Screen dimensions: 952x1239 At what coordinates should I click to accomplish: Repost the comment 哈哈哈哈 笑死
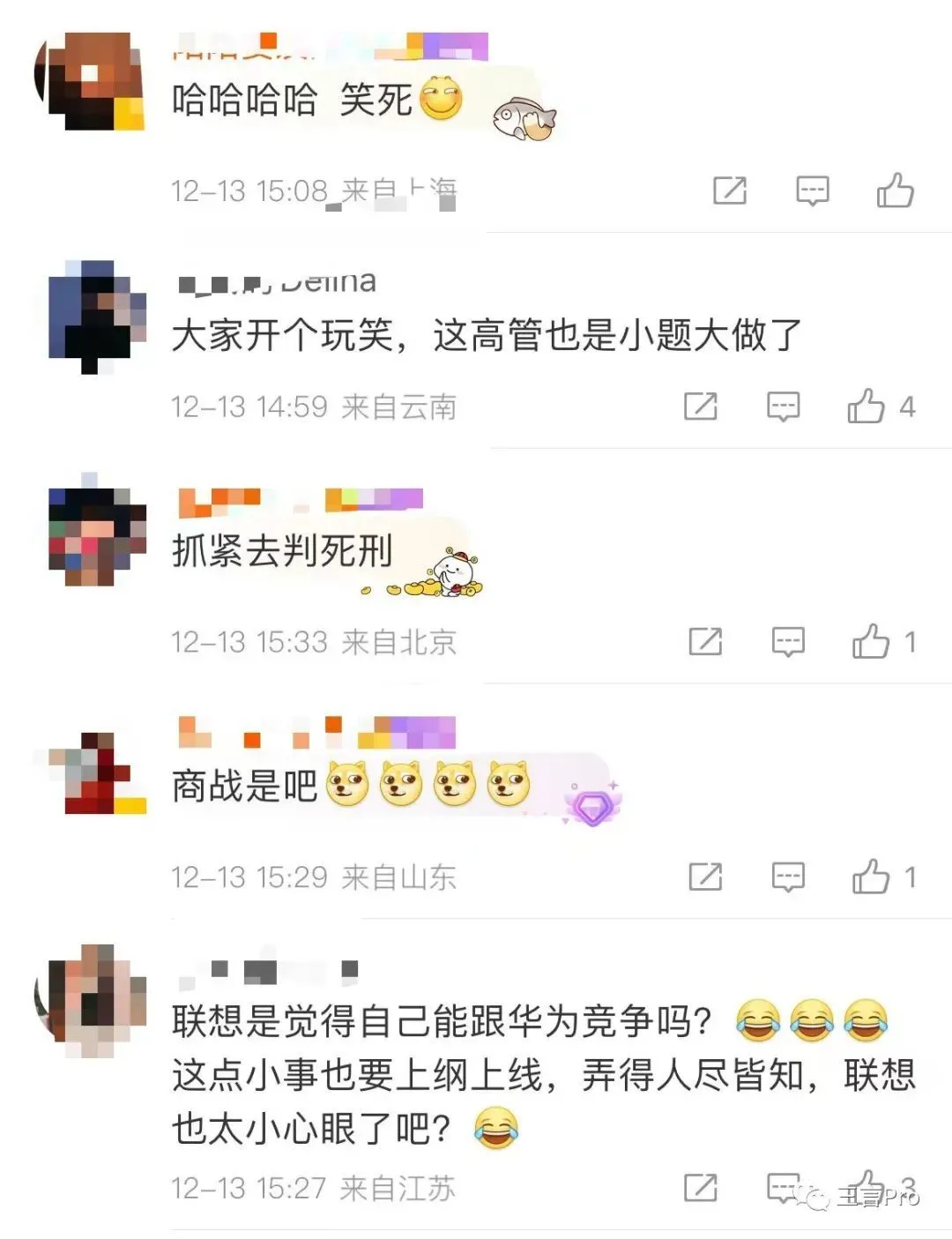point(729,190)
